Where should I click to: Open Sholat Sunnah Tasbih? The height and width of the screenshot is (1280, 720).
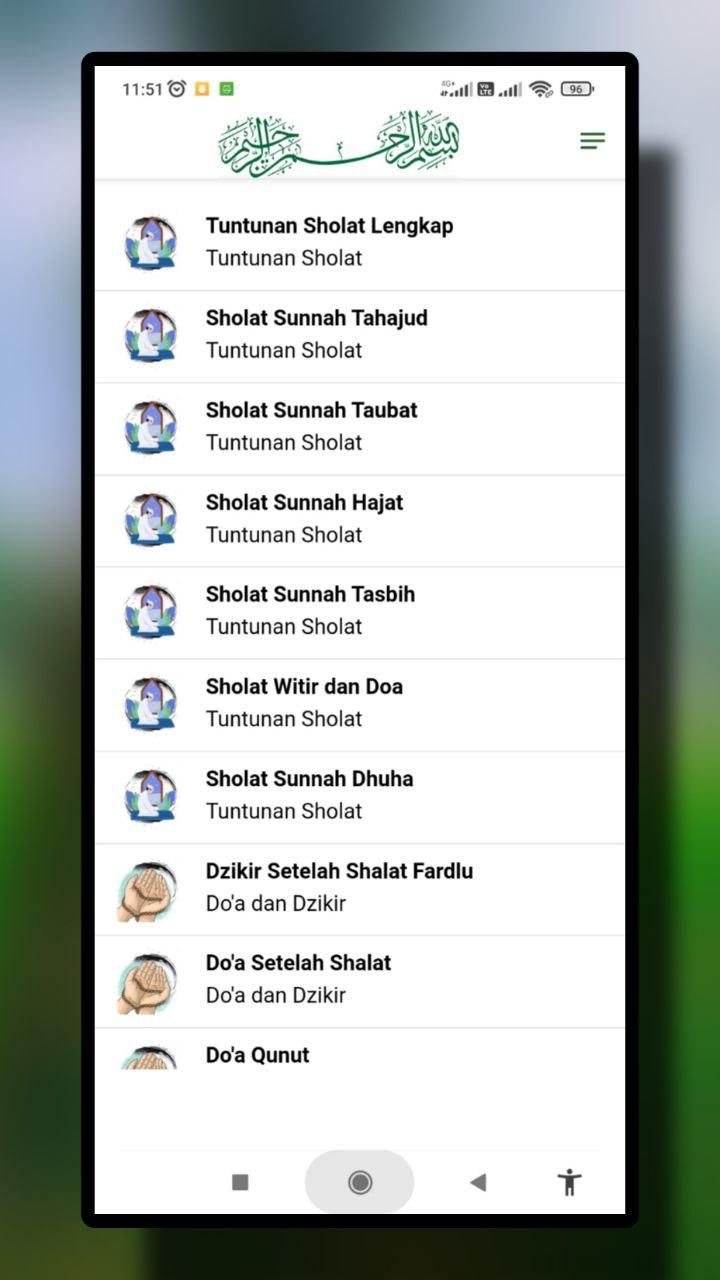coord(360,612)
